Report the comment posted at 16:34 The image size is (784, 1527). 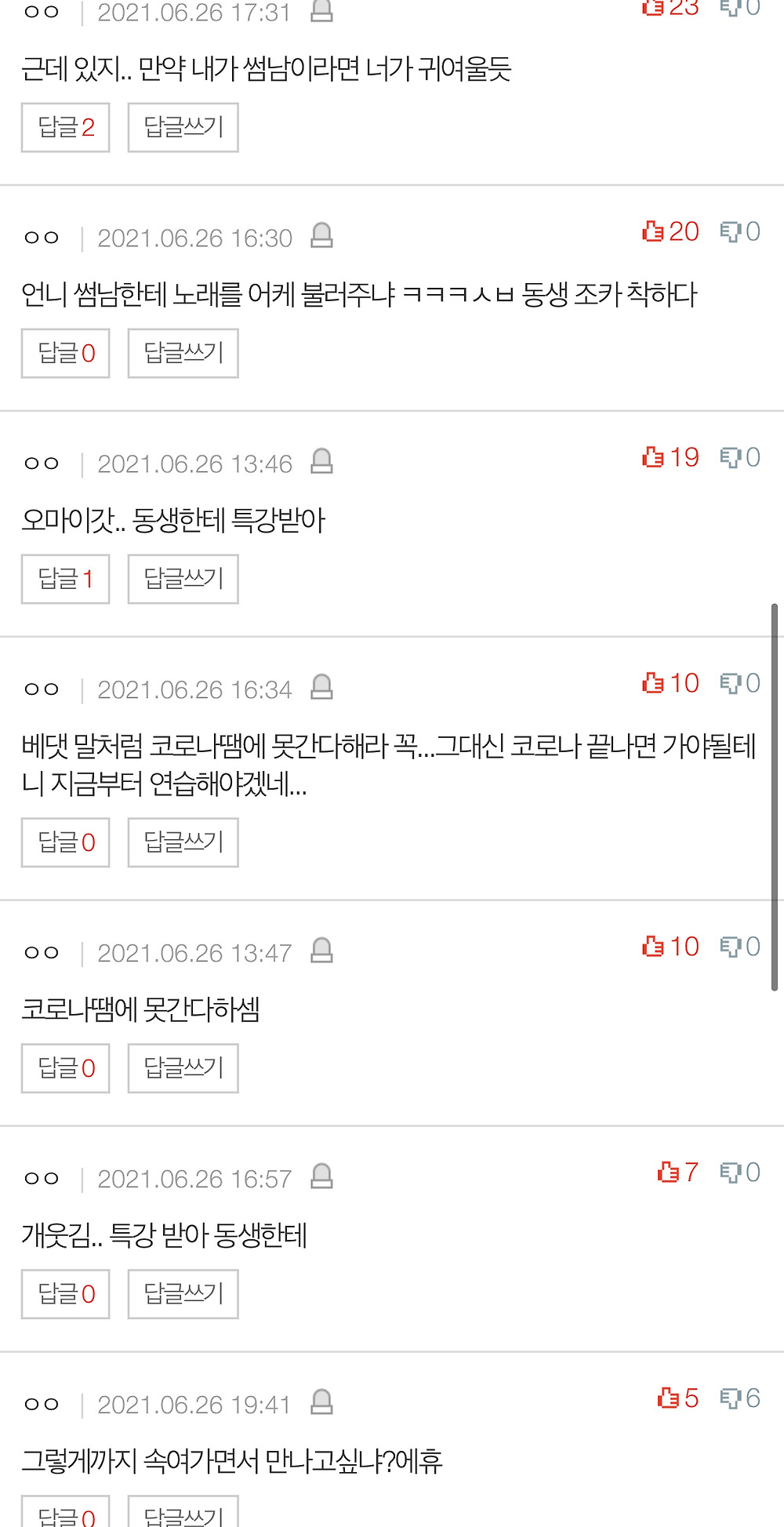pos(322,687)
